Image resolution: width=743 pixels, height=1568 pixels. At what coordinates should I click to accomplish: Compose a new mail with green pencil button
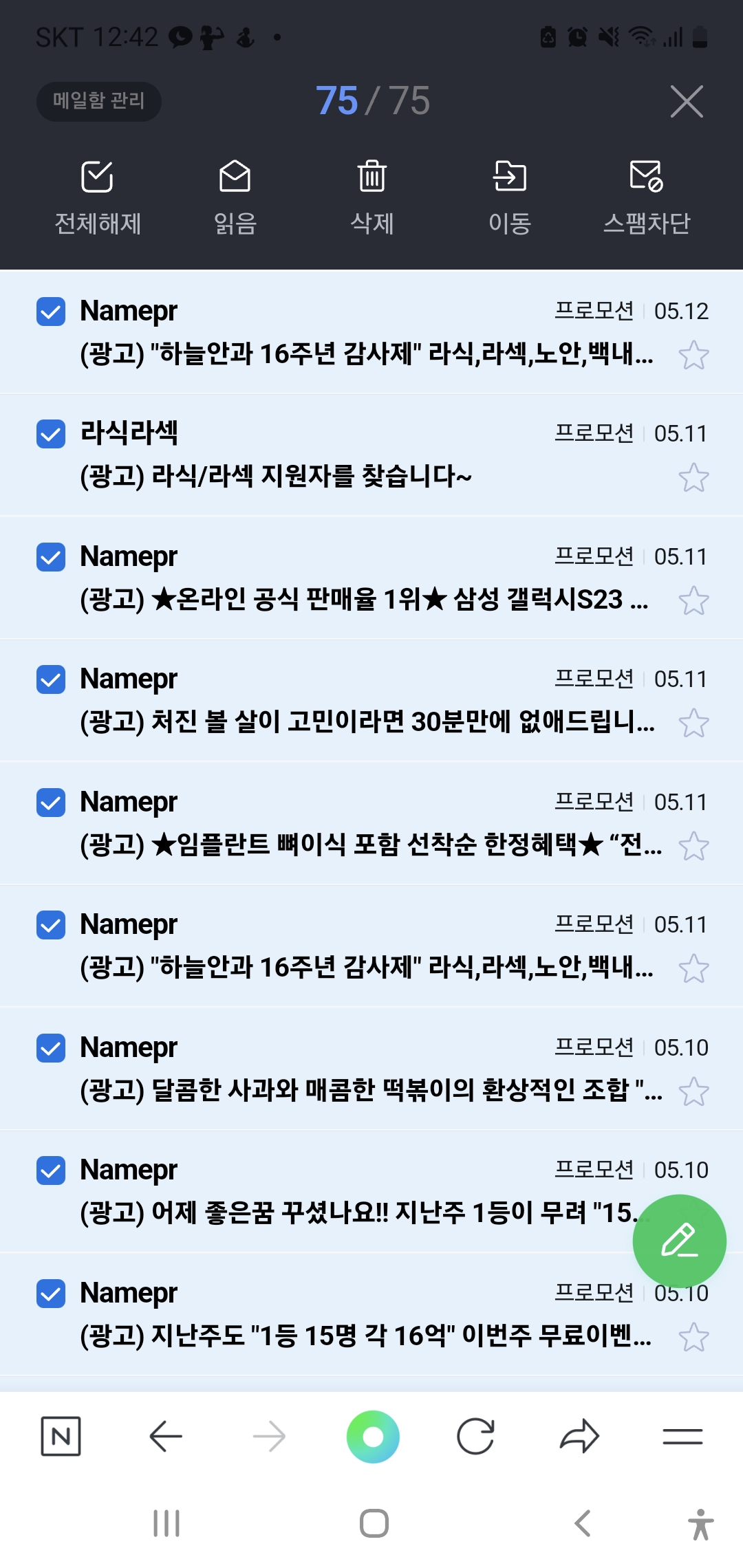(679, 1241)
